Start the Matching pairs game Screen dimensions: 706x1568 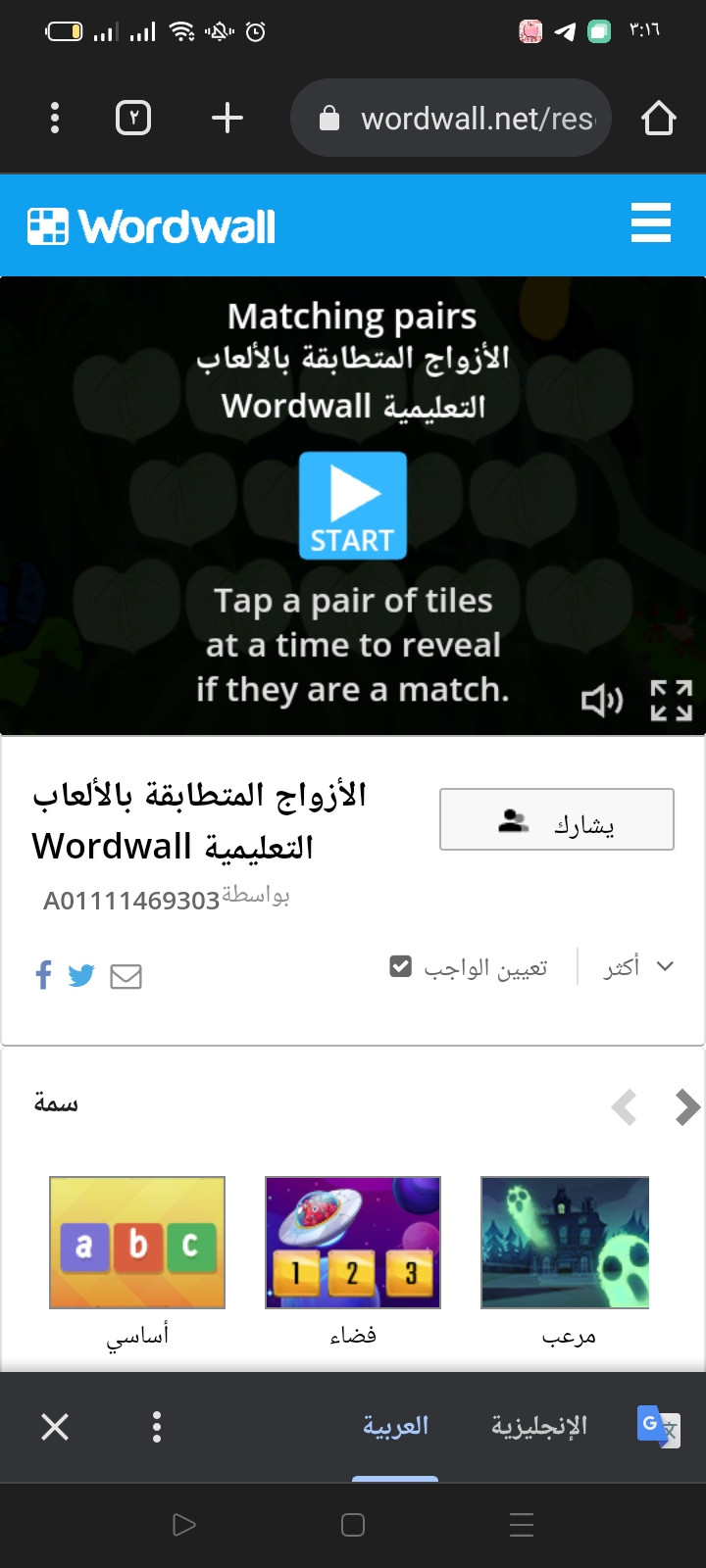point(353,506)
